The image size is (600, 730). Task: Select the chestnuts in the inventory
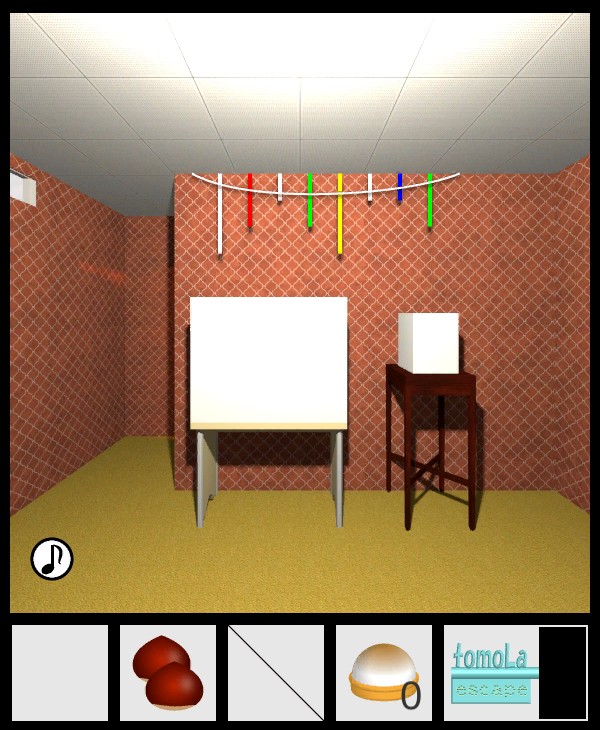click(x=168, y=673)
